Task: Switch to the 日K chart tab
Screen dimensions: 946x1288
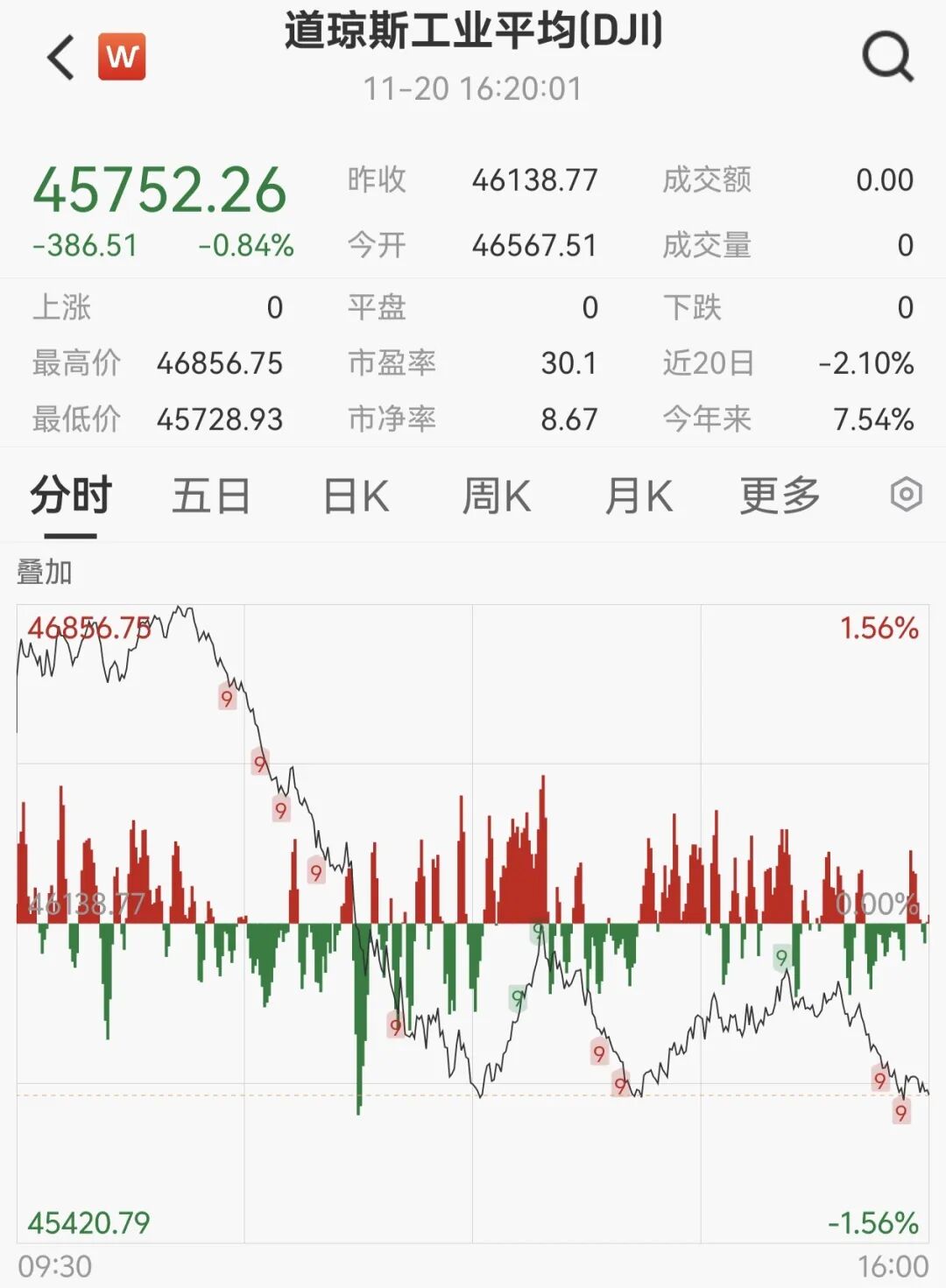Action: pyautogui.click(x=356, y=496)
